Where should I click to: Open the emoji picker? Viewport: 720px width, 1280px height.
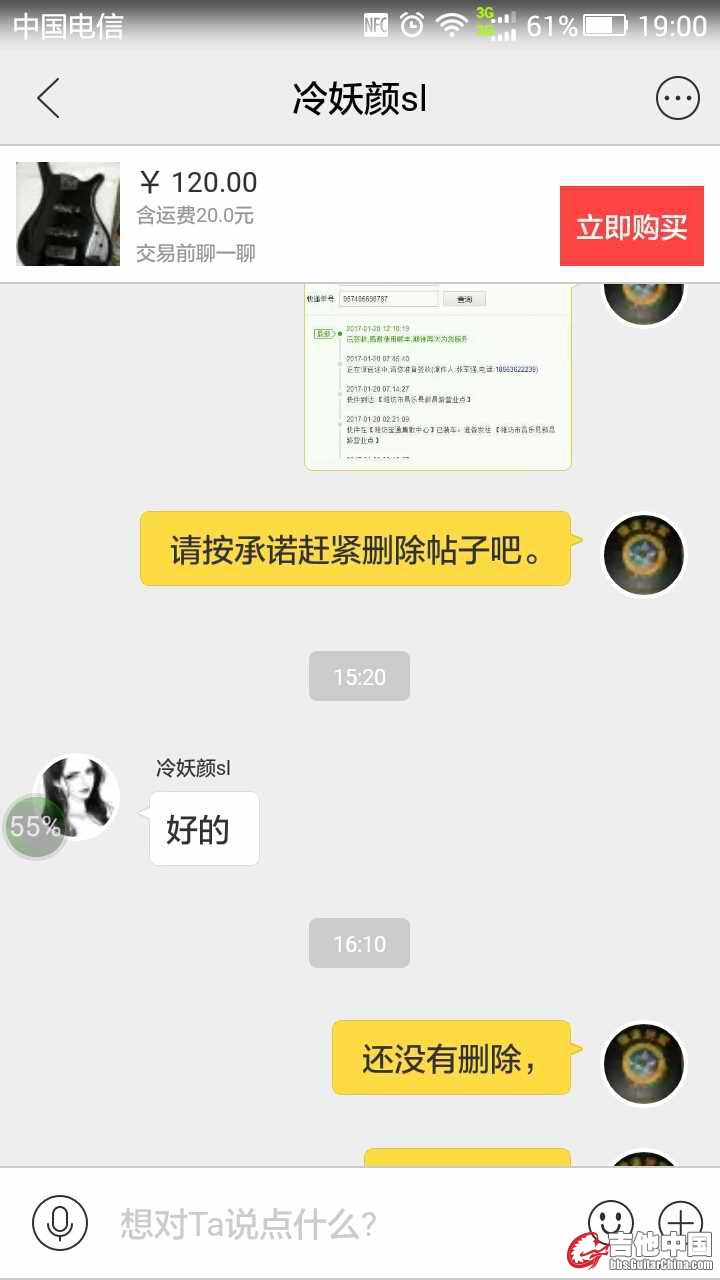[x=610, y=1220]
